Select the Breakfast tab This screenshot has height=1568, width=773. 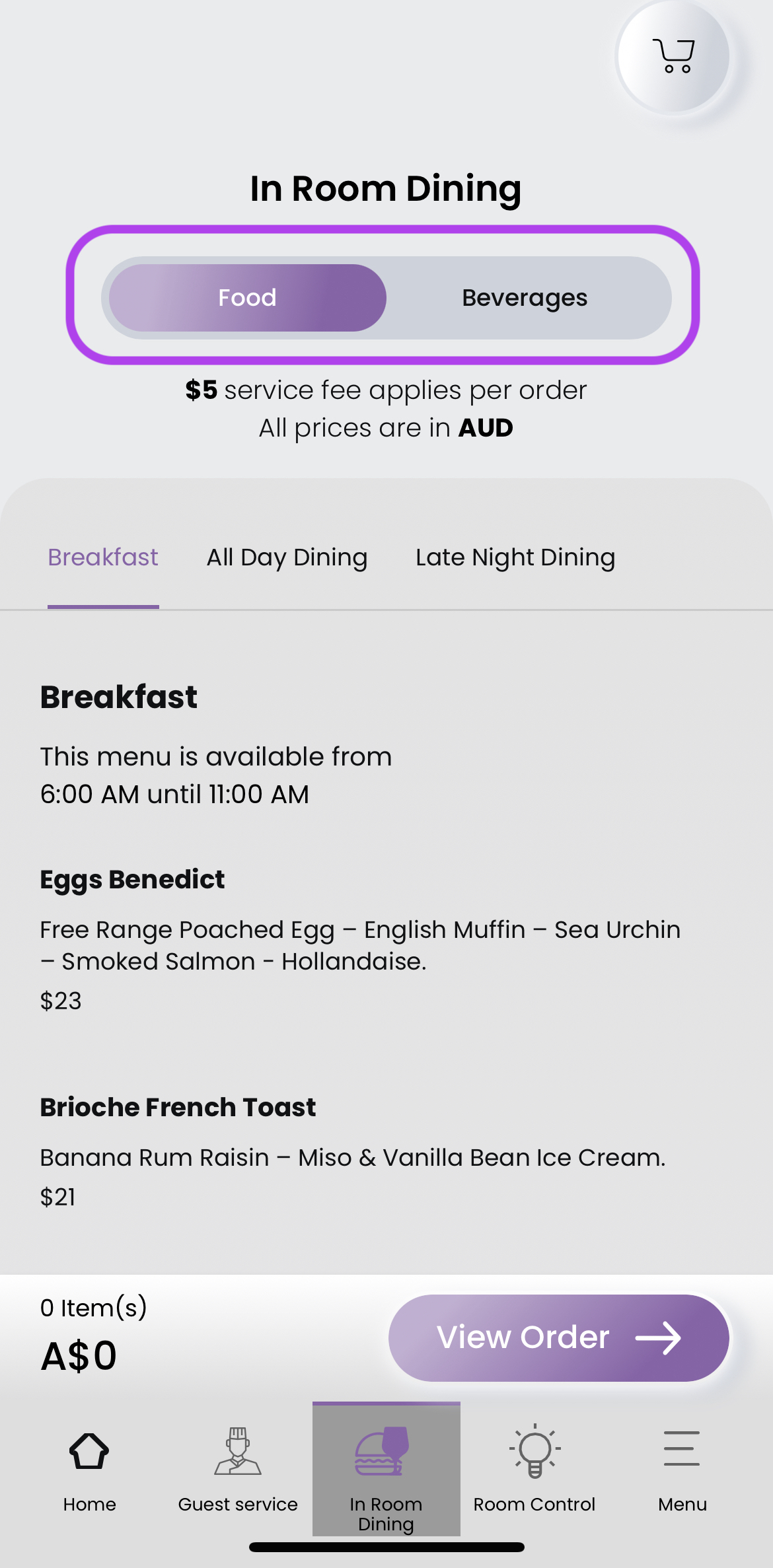point(103,557)
